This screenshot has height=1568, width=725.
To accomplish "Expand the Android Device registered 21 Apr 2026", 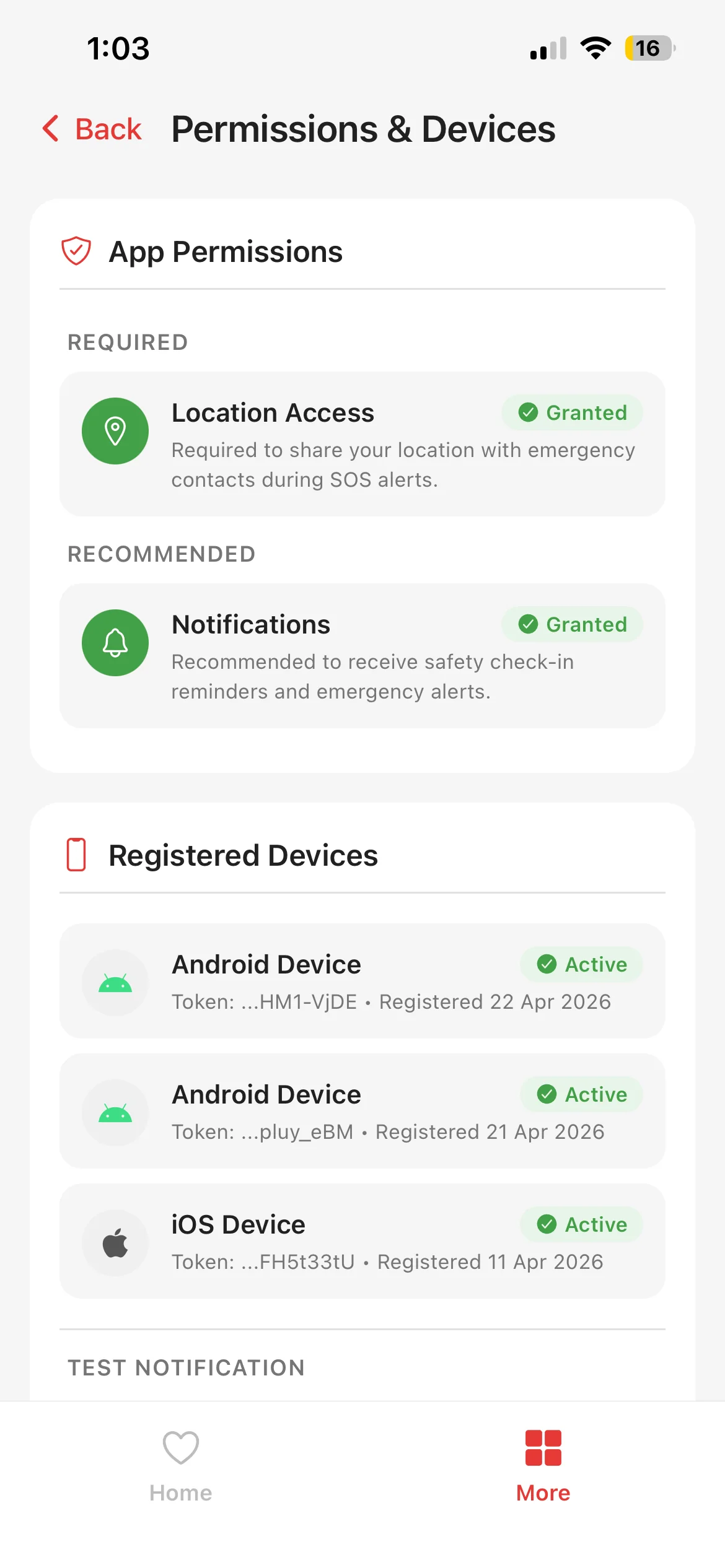I will click(x=362, y=1113).
